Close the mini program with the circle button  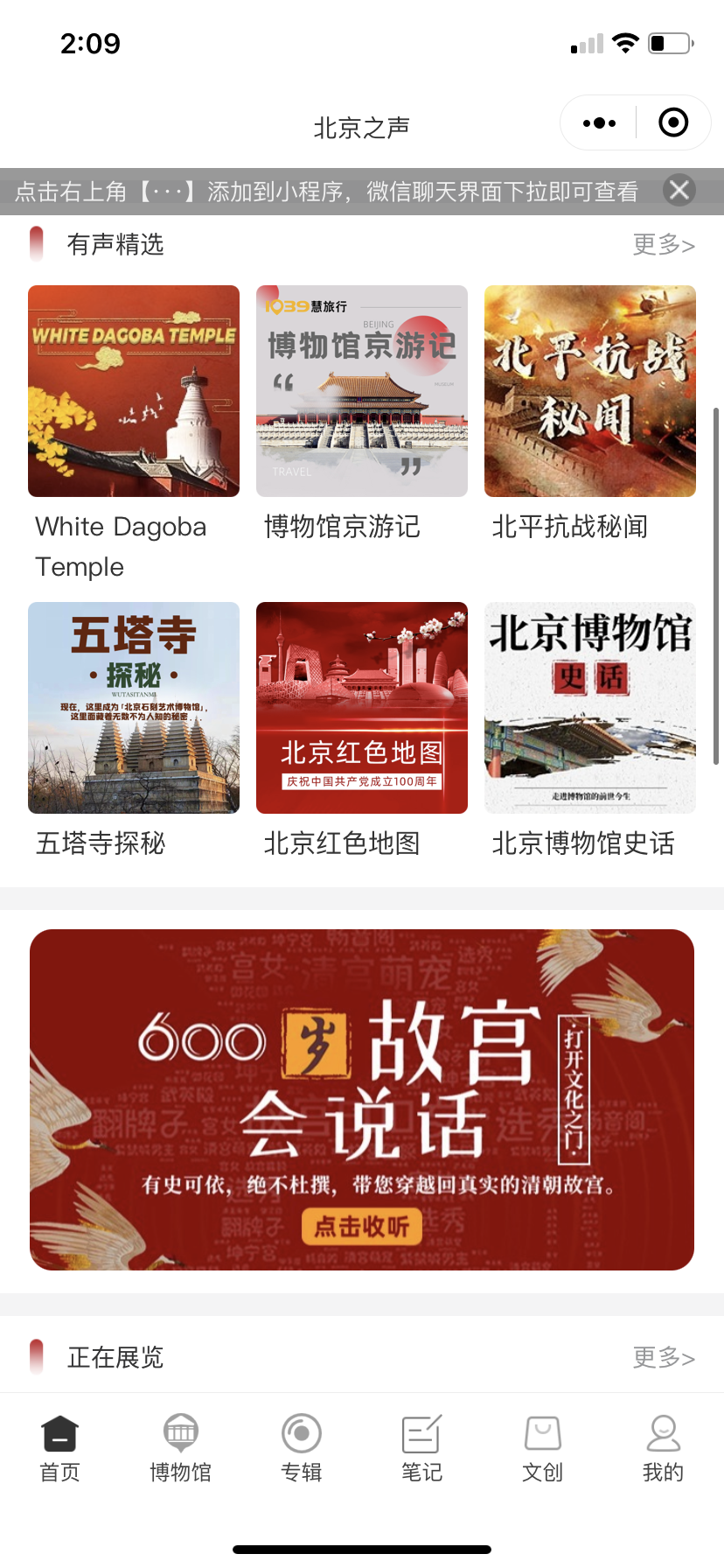click(x=673, y=123)
